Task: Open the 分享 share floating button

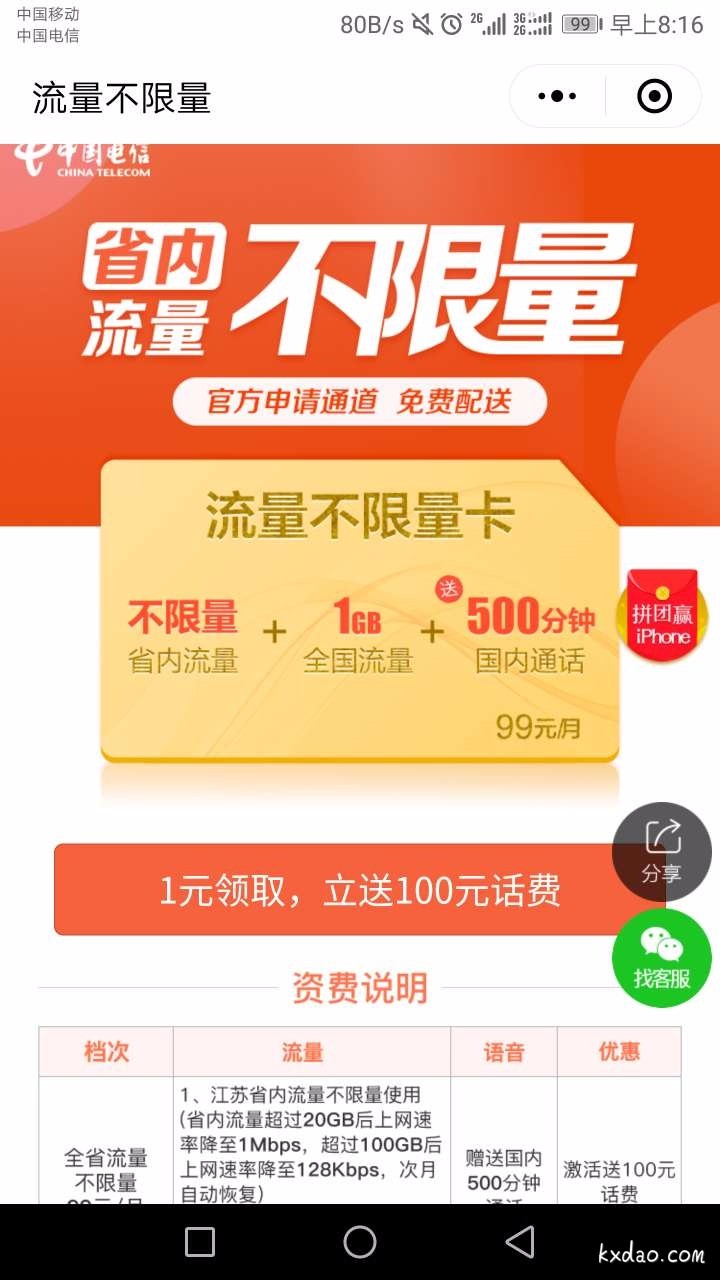Action: click(661, 851)
